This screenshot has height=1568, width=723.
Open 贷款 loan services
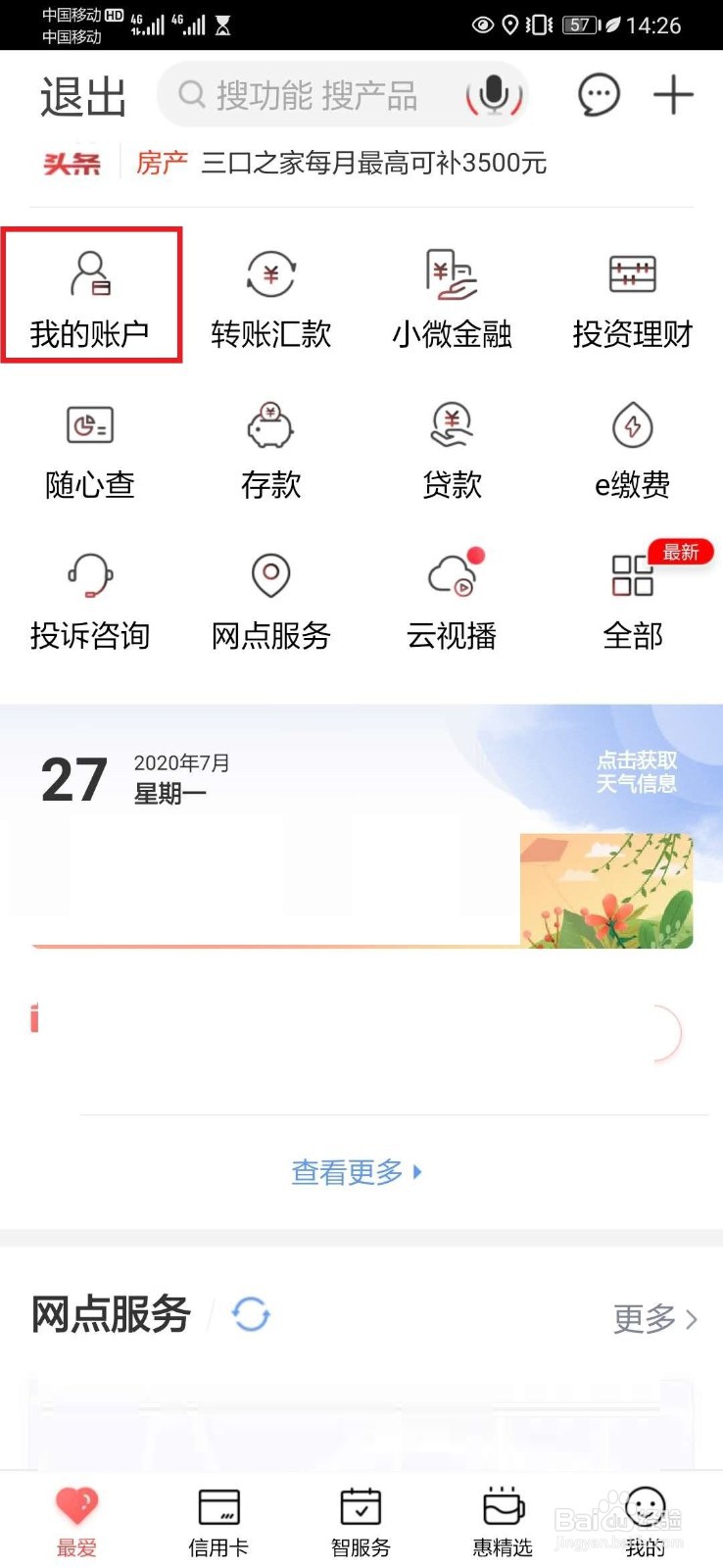tap(451, 446)
